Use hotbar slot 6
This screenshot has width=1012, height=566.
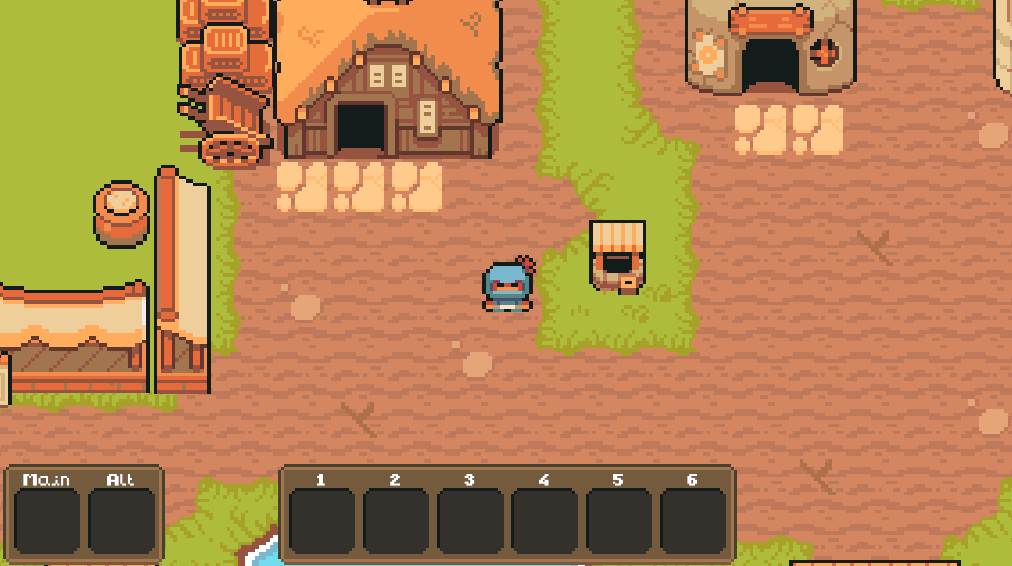[692, 521]
